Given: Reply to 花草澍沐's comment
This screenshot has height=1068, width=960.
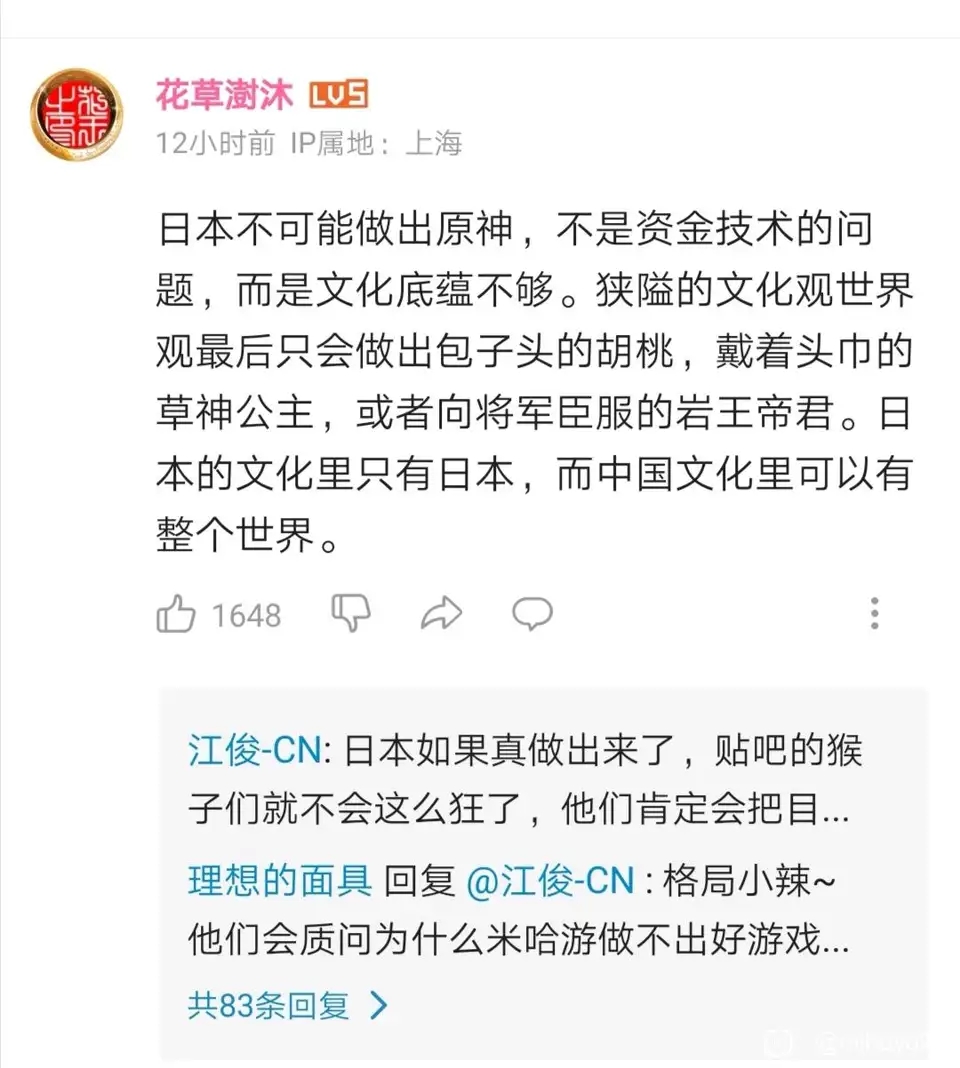Looking at the screenshot, I should tap(532, 612).
